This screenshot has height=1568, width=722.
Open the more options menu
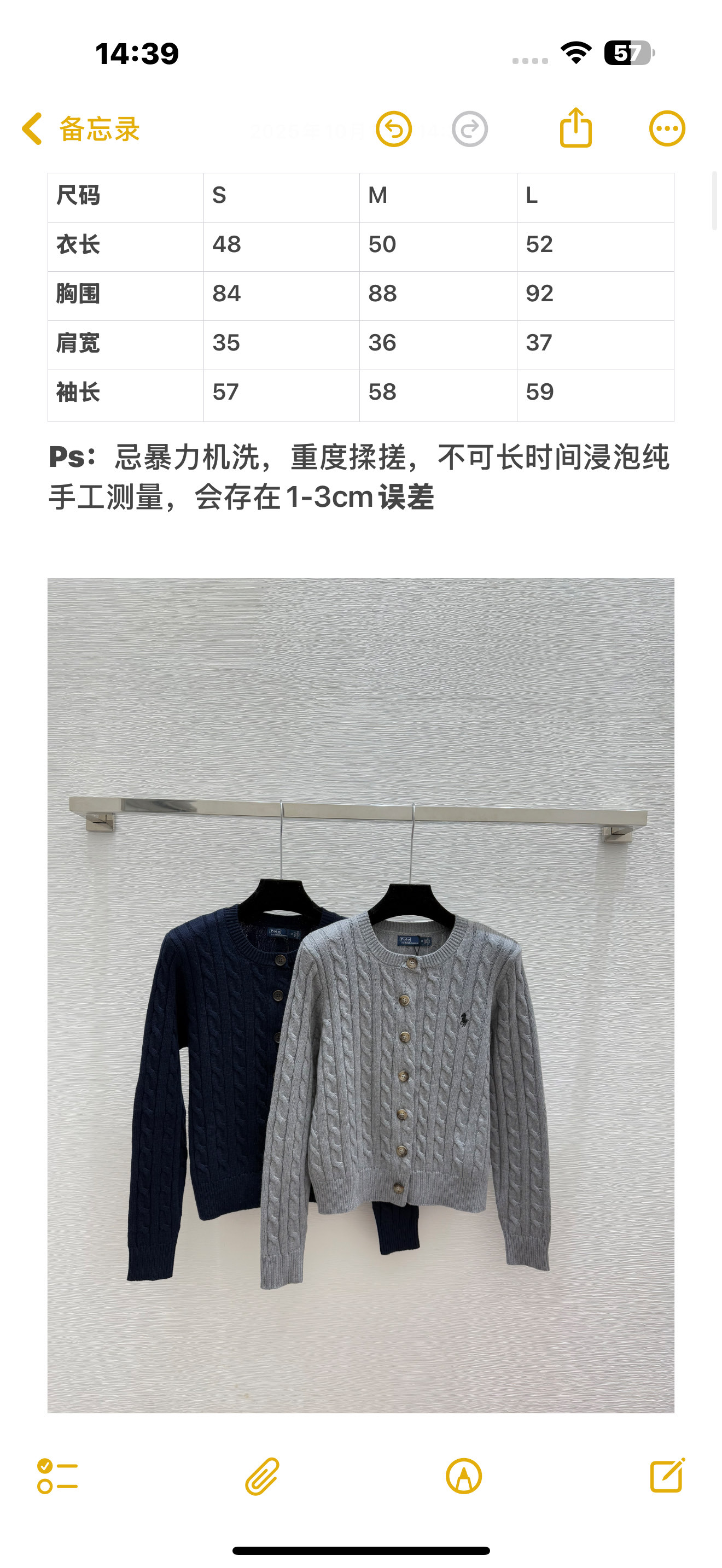pyautogui.click(x=667, y=129)
